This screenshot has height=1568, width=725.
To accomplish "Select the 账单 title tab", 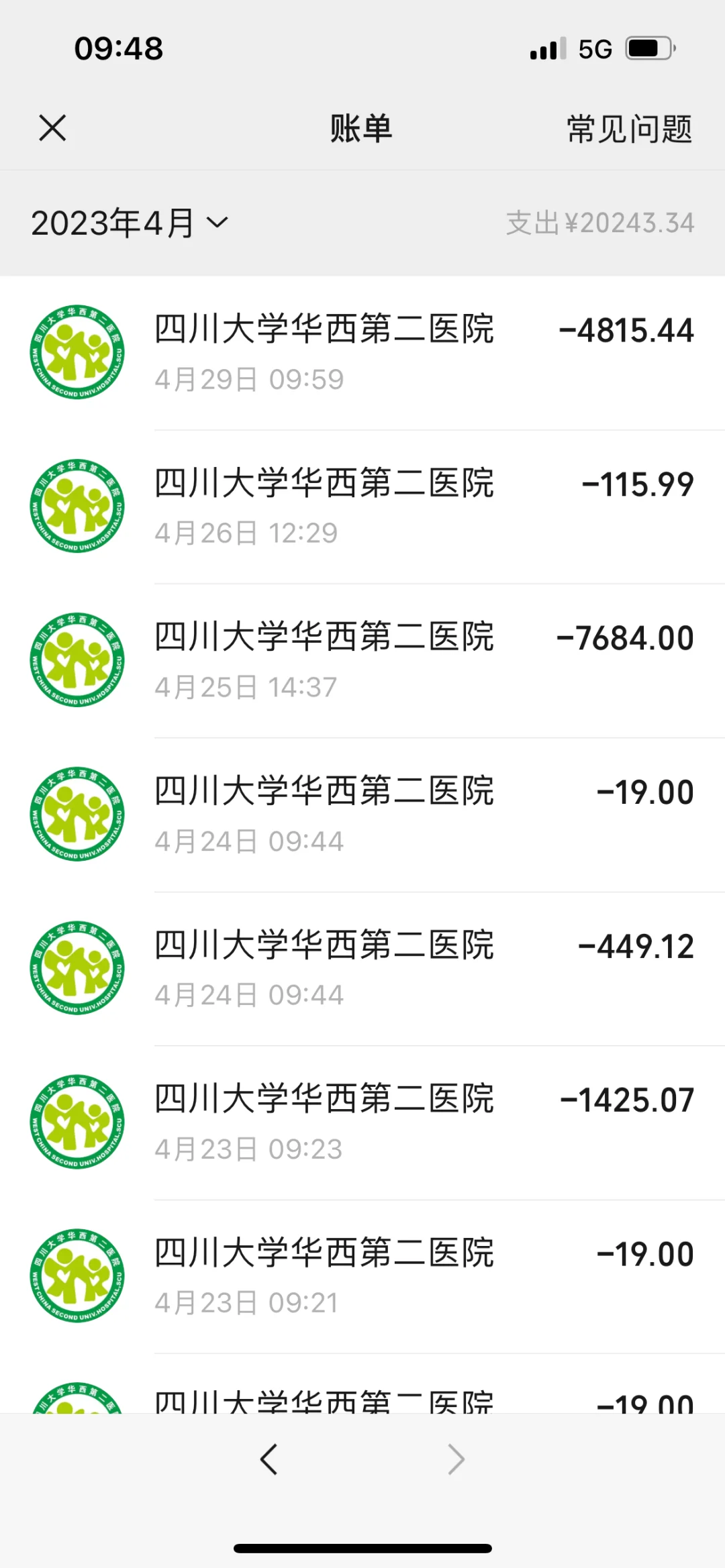I will coord(361,129).
